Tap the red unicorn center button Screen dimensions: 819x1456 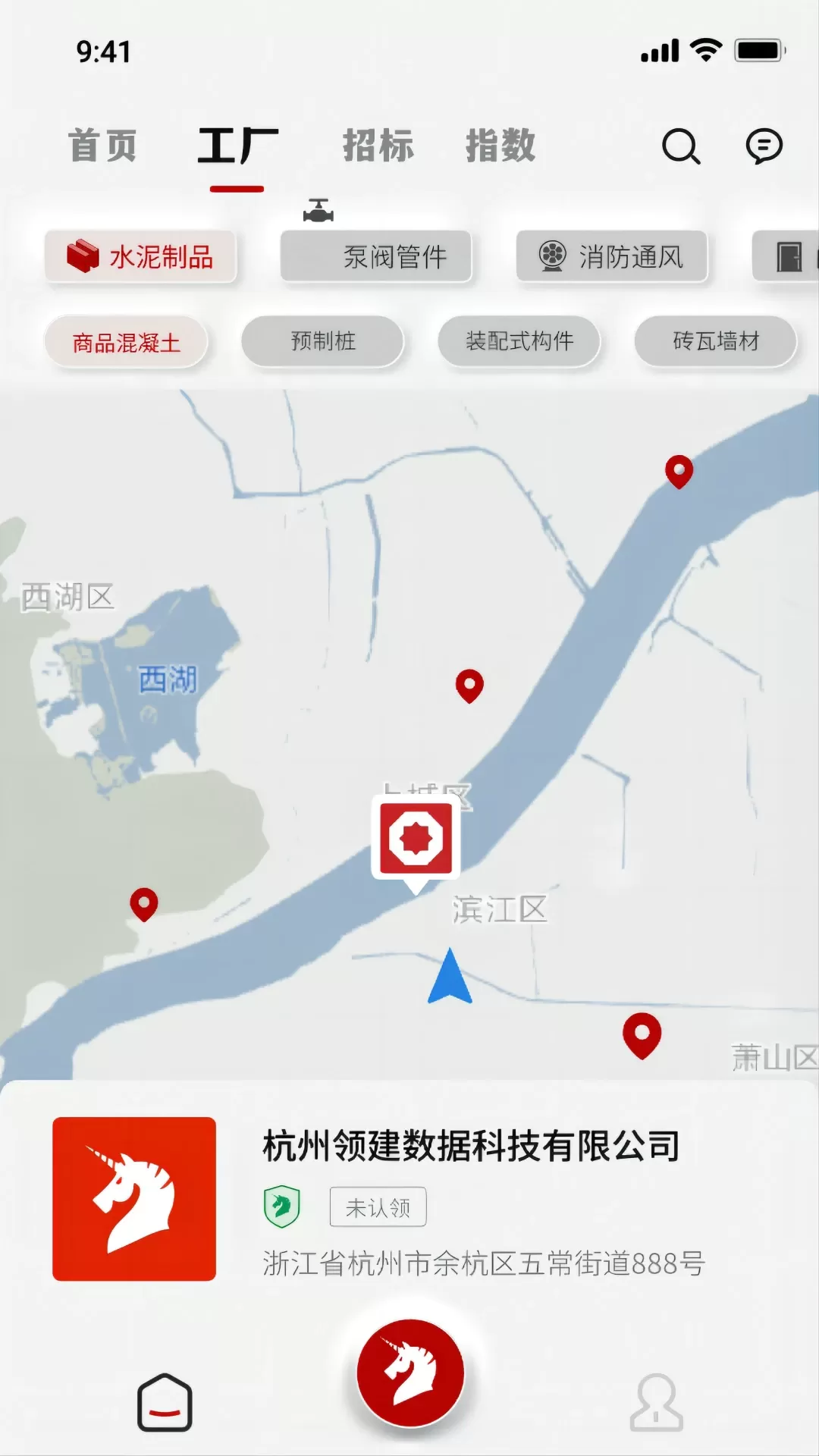pyautogui.click(x=410, y=1373)
